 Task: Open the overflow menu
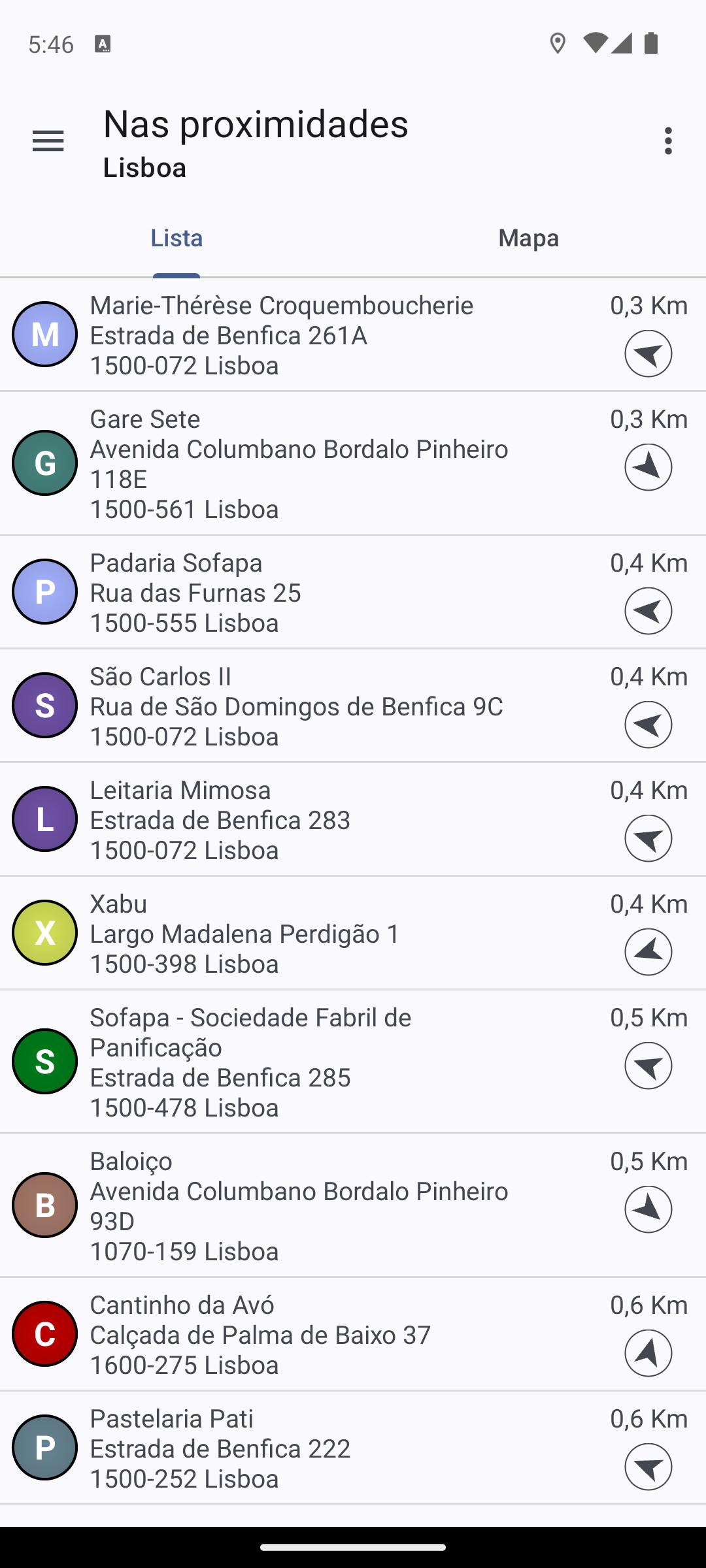[x=667, y=141]
